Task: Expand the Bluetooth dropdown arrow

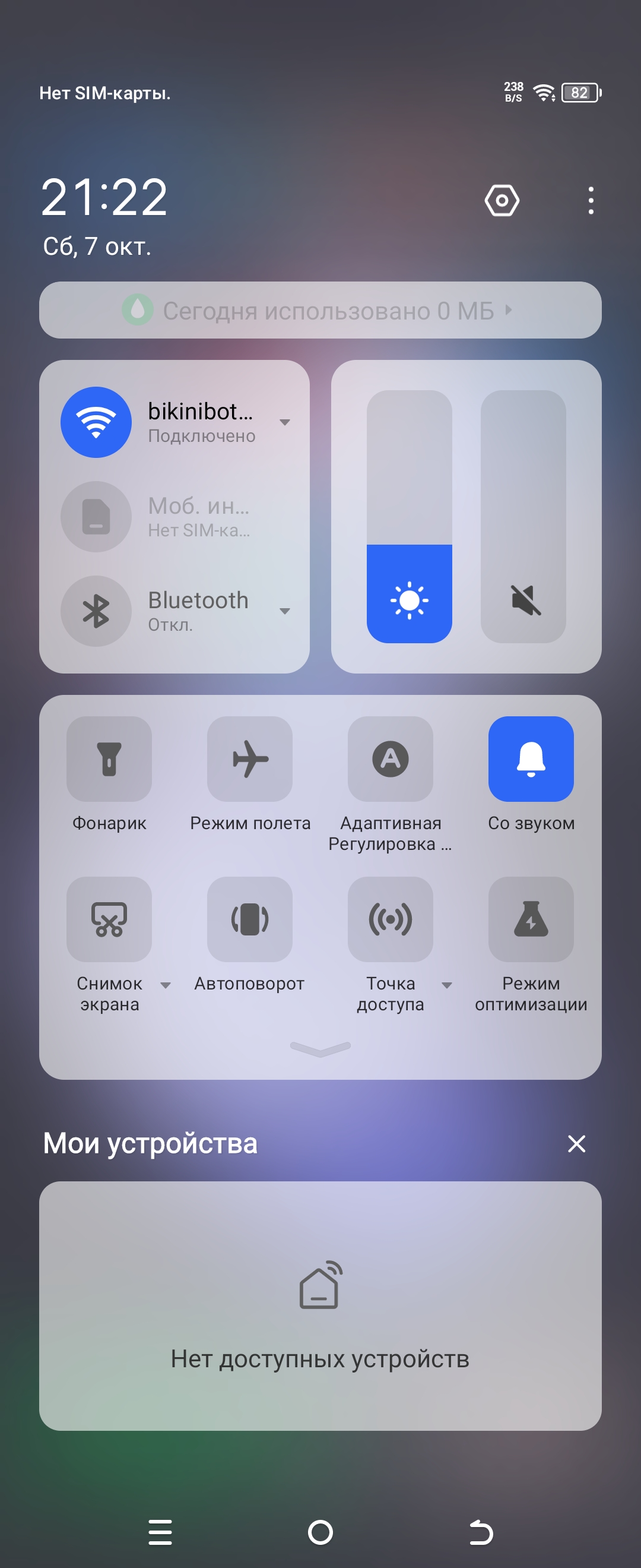Action: (x=284, y=611)
